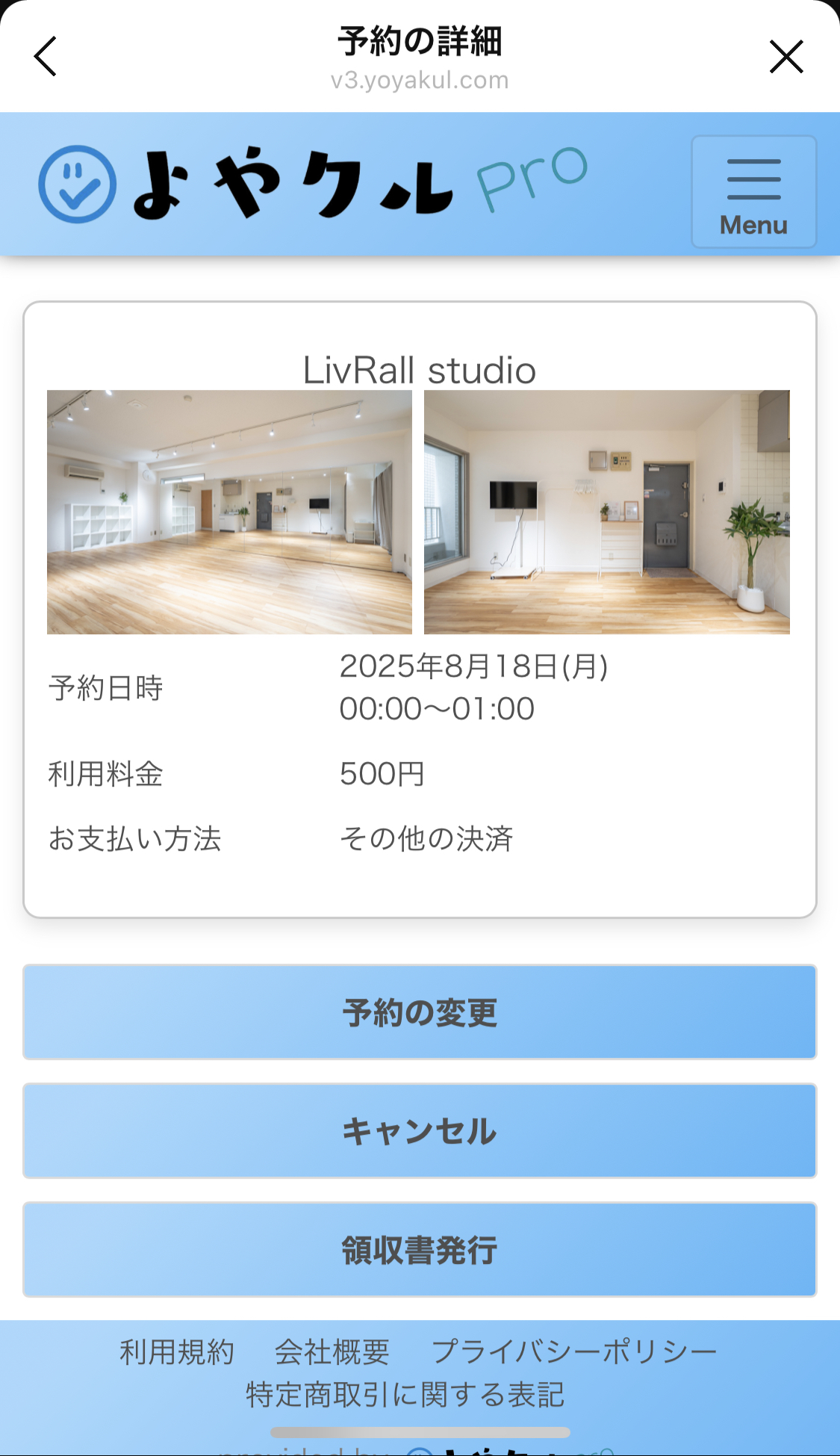View the プライバシーポリシー link
Image resolution: width=840 pixels, height=1456 pixels.
point(574,1352)
